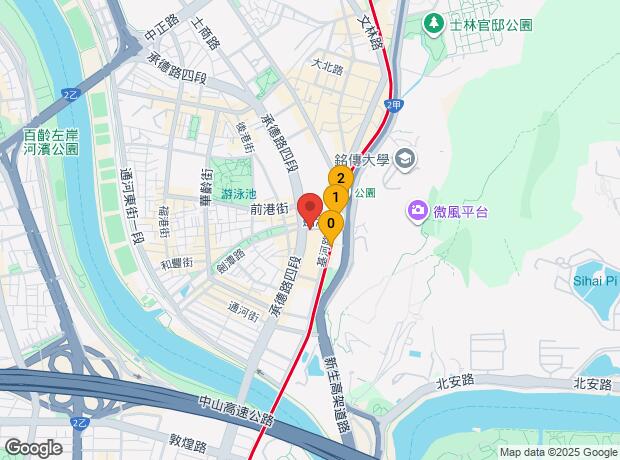Select the orange marker numbered 1
This screenshot has width=620, height=460.
point(336,197)
